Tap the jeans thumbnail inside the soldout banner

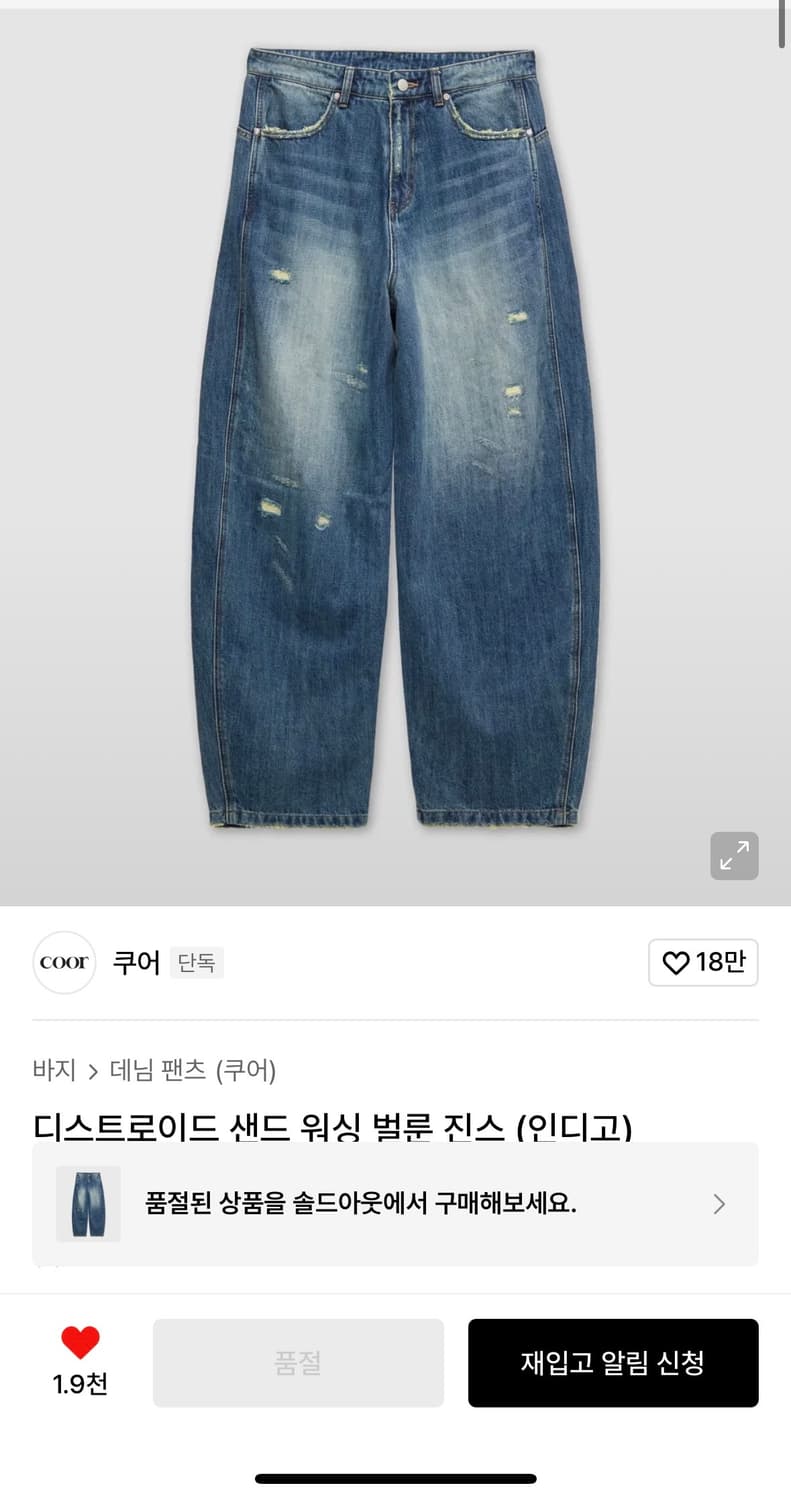[88, 1204]
